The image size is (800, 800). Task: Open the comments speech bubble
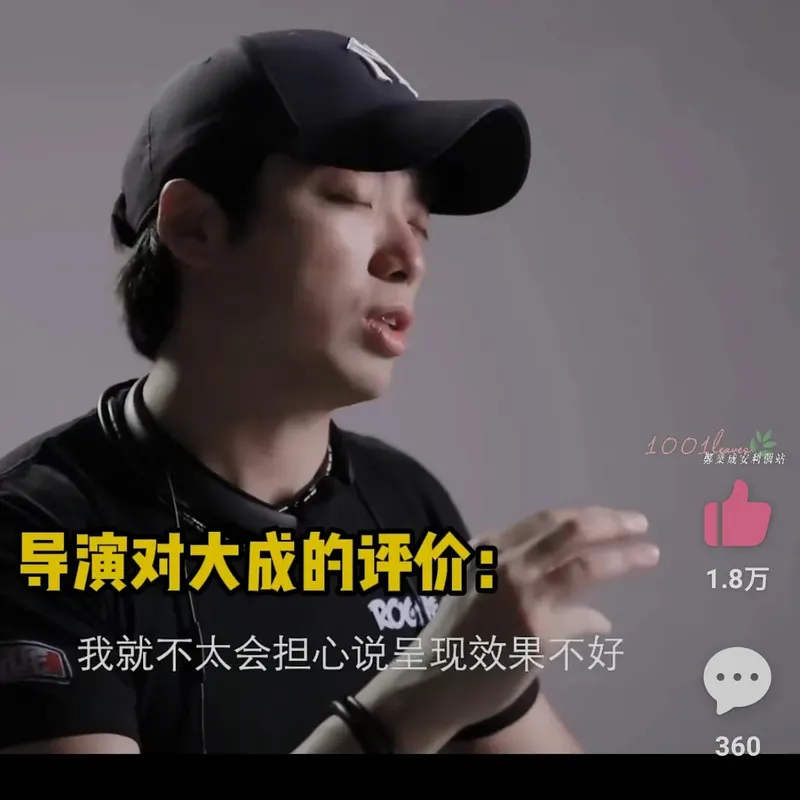(737, 682)
